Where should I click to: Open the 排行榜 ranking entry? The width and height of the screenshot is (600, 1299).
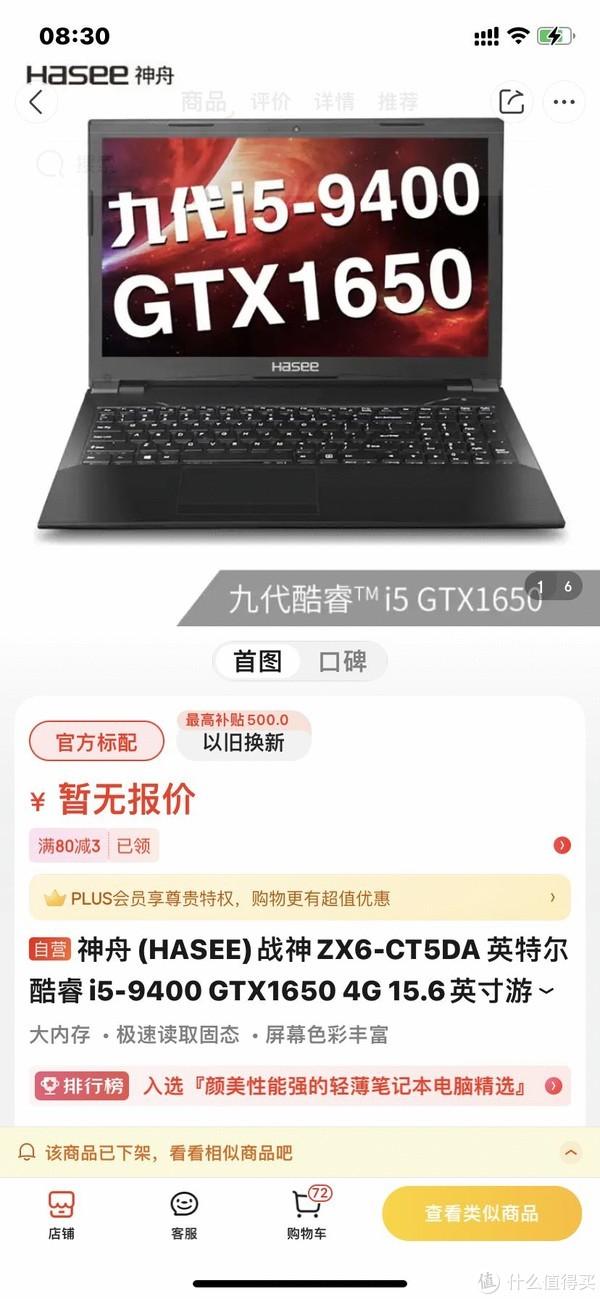click(300, 1086)
